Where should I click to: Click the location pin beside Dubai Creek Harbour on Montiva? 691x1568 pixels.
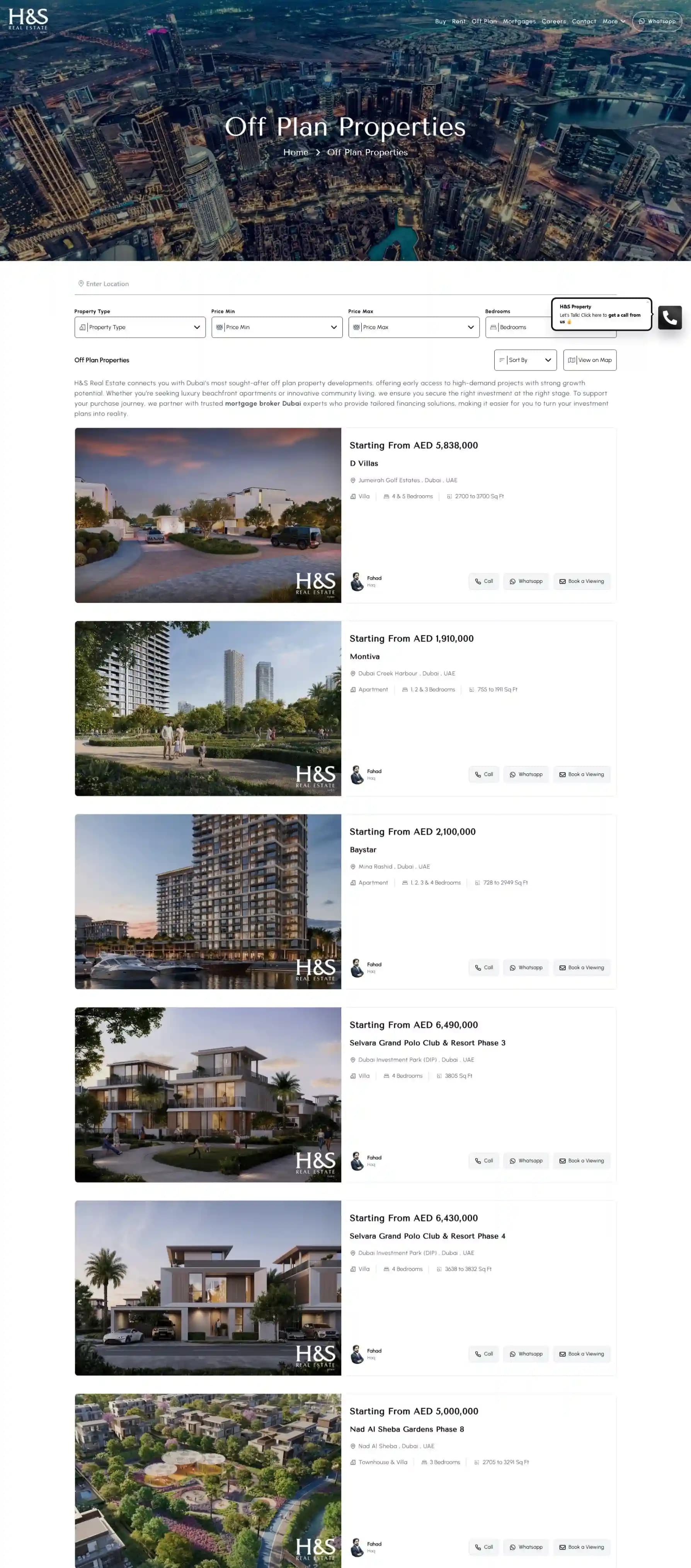click(x=353, y=673)
